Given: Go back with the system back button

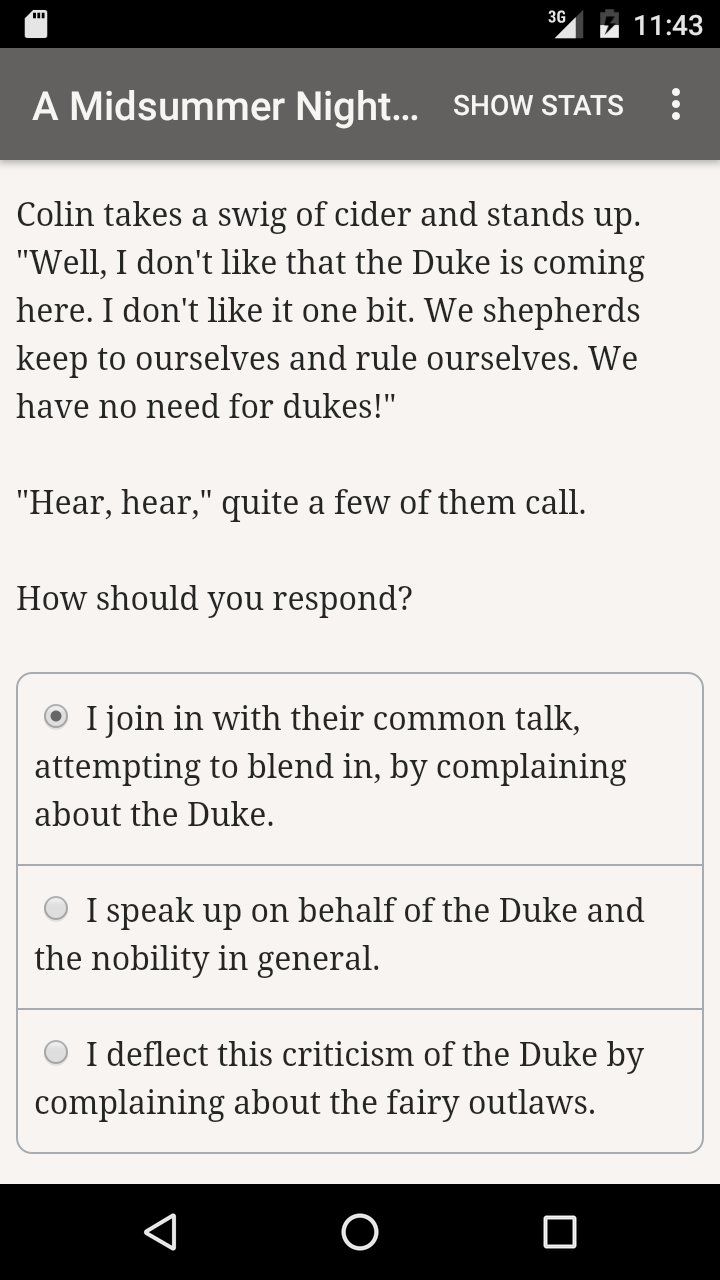Looking at the screenshot, I should tap(160, 1232).
